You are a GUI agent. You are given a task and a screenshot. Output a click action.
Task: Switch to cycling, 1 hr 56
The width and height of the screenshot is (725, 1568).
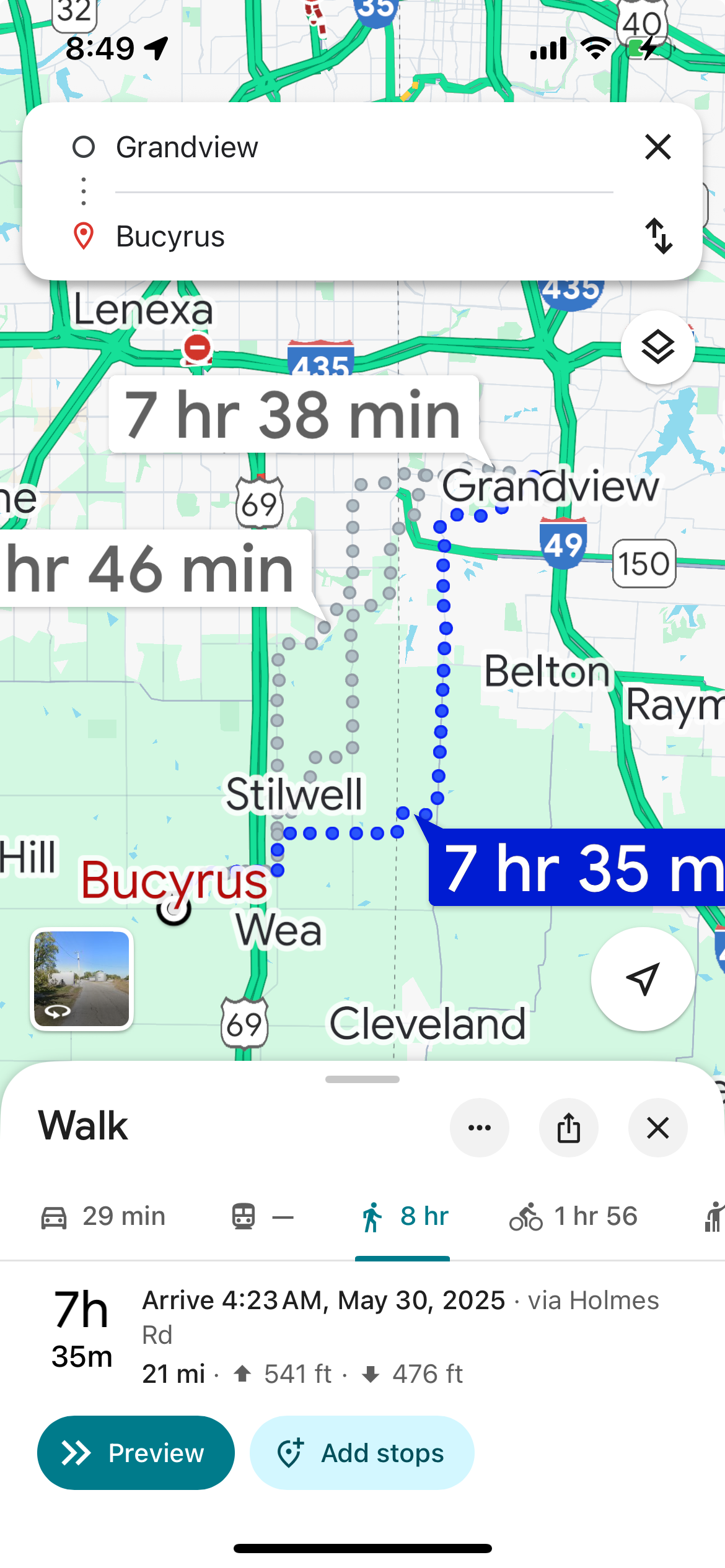click(573, 1217)
